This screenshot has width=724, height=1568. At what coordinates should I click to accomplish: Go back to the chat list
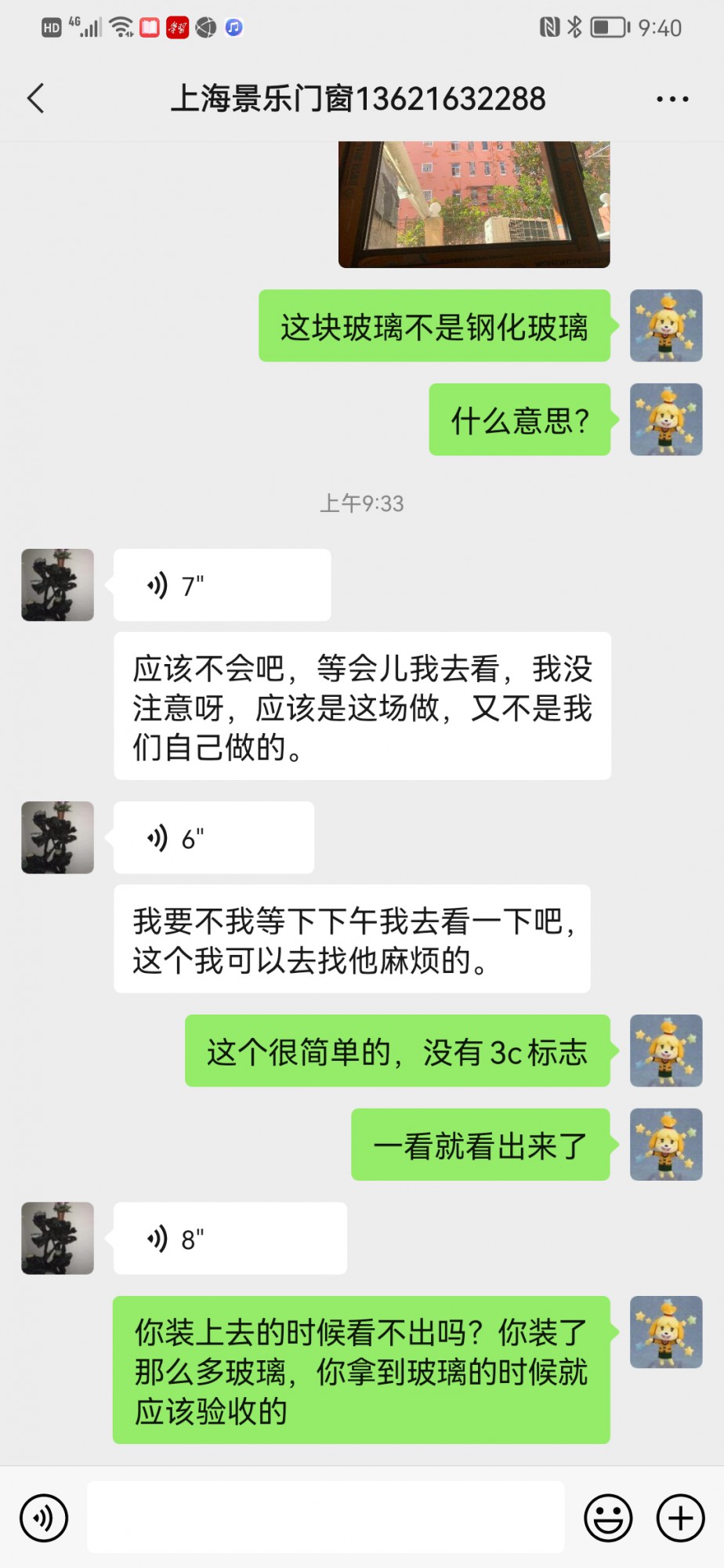click(x=36, y=99)
